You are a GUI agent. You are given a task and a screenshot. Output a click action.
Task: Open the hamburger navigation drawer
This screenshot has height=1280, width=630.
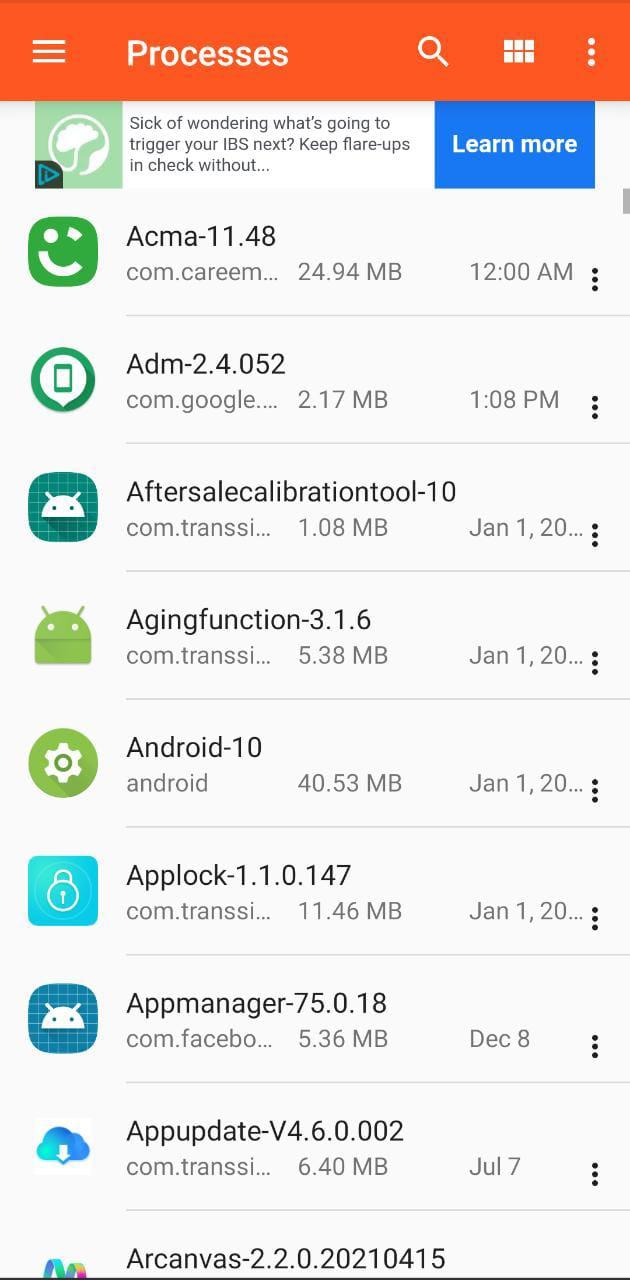click(49, 52)
